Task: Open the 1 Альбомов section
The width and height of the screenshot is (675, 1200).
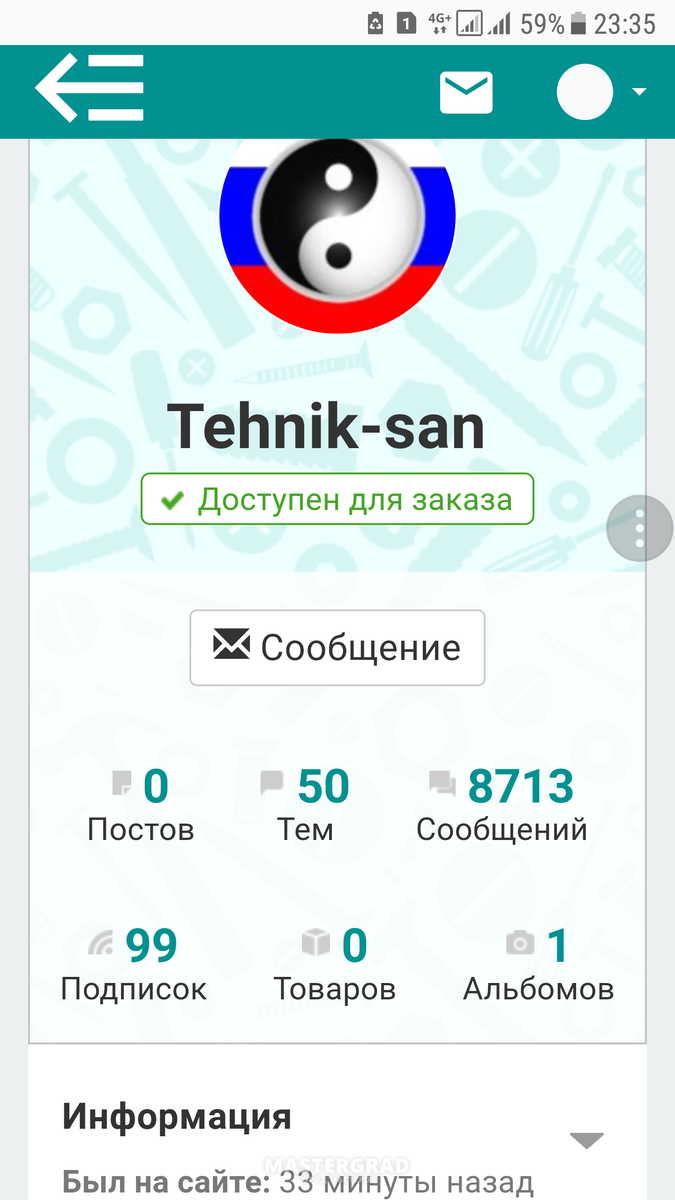Action: tap(538, 965)
